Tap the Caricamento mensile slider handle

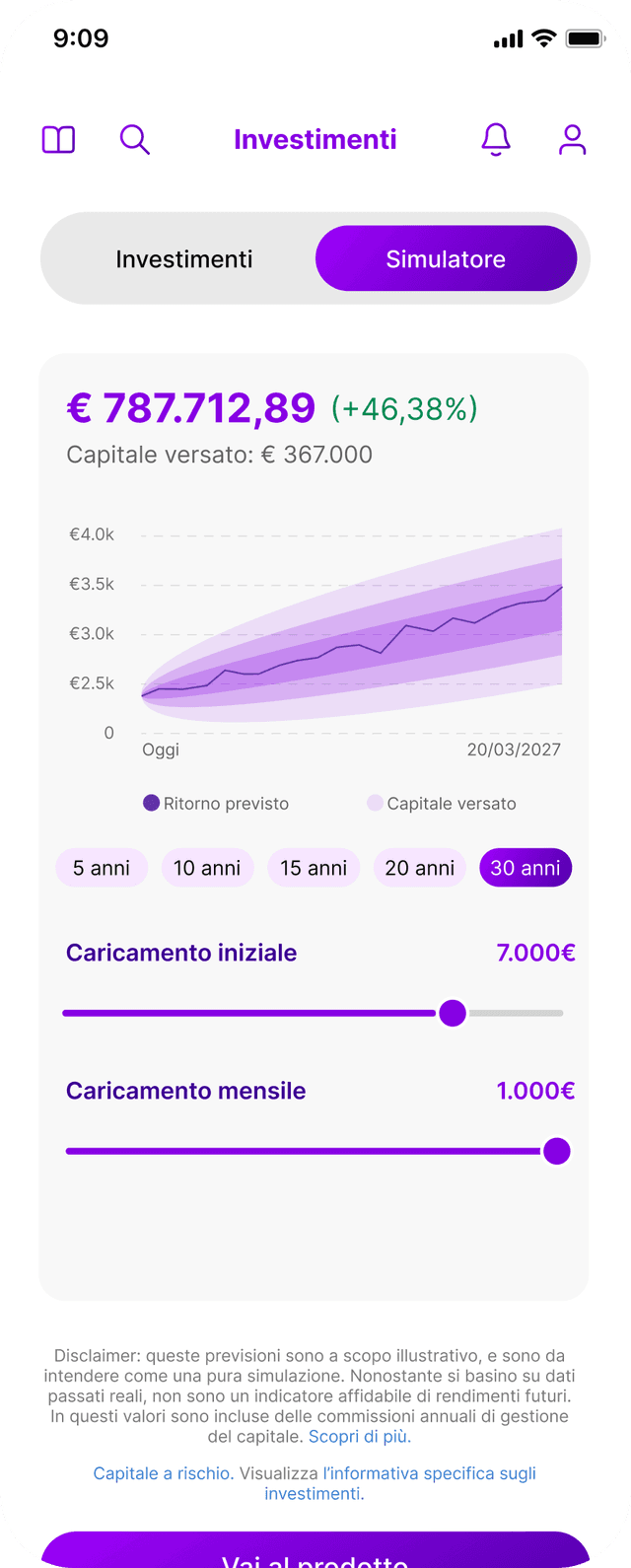click(x=557, y=1151)
